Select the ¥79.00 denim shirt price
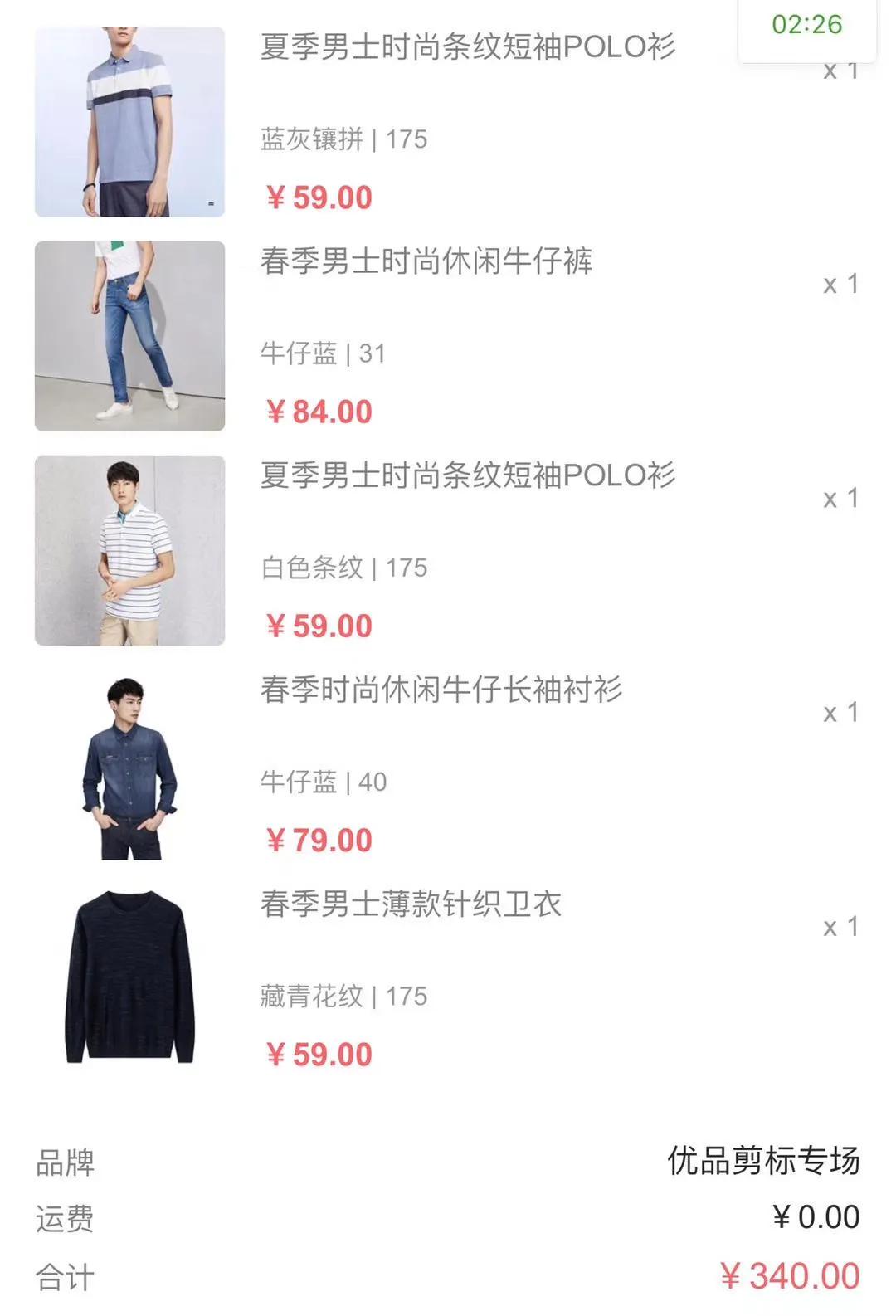896x1316 pixels. click(319, 839)
